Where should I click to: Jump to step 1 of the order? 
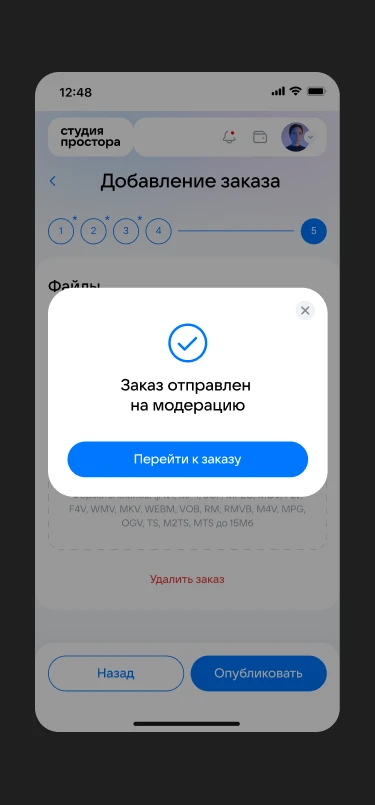[61, 231]
